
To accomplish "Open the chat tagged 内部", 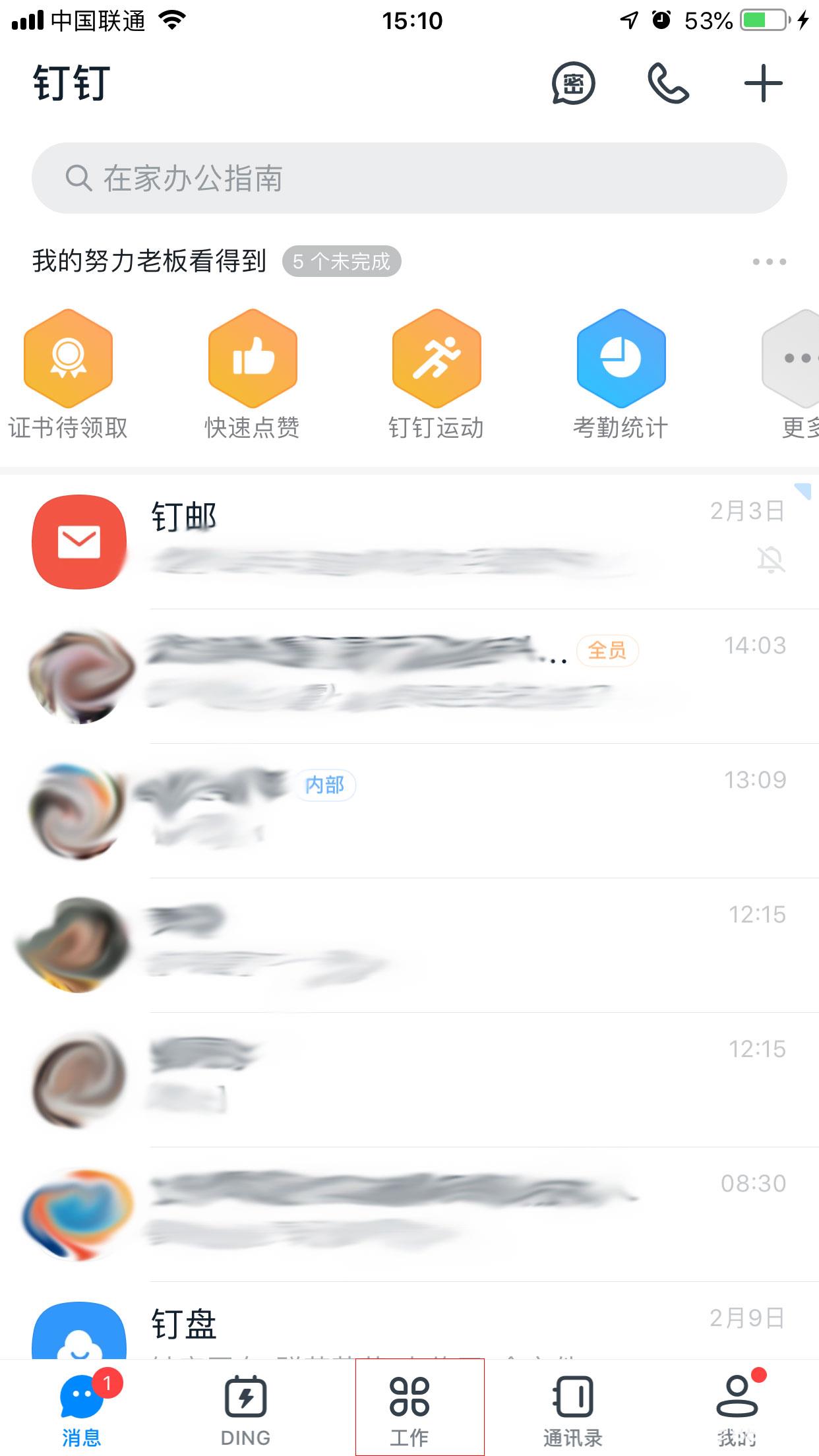I will coord(409,811).
